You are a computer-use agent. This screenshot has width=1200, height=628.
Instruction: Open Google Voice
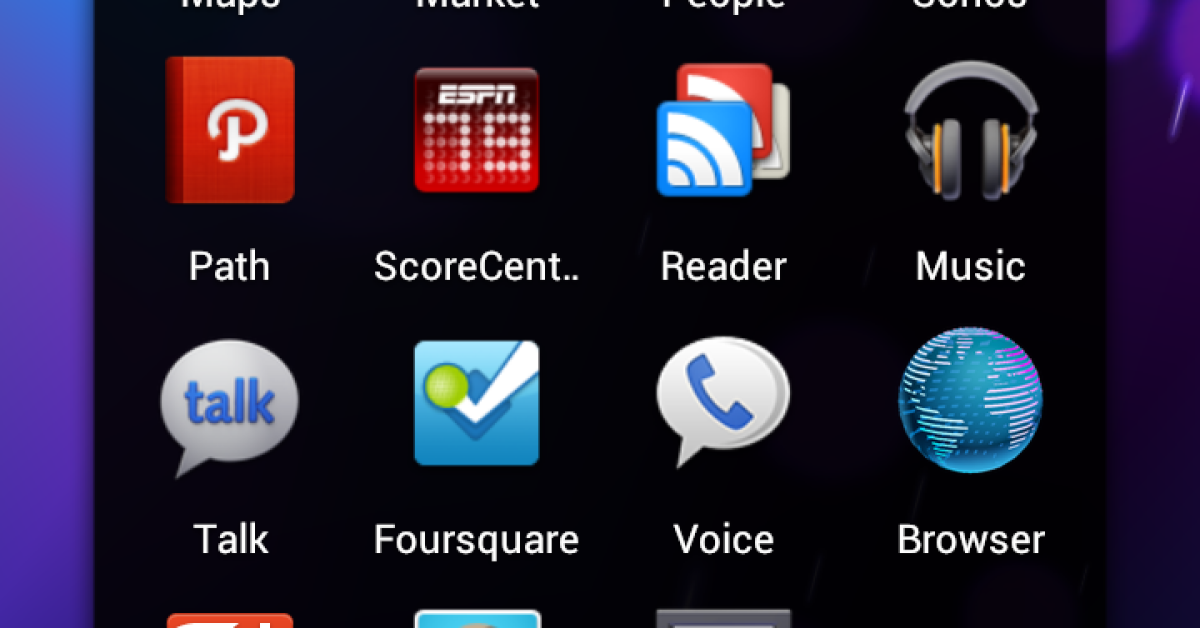[723, 405]
